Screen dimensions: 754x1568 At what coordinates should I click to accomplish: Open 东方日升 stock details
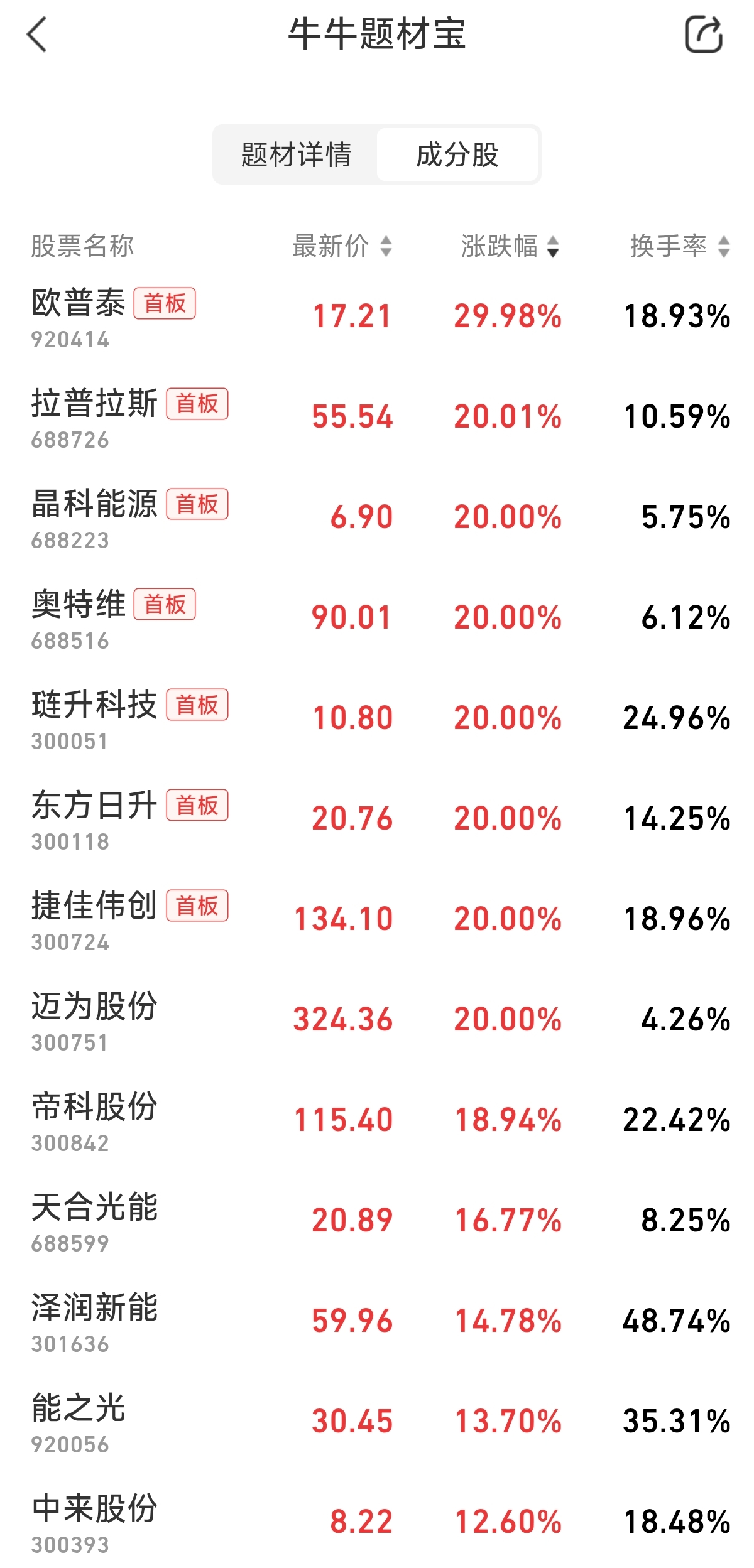[94, 819]
